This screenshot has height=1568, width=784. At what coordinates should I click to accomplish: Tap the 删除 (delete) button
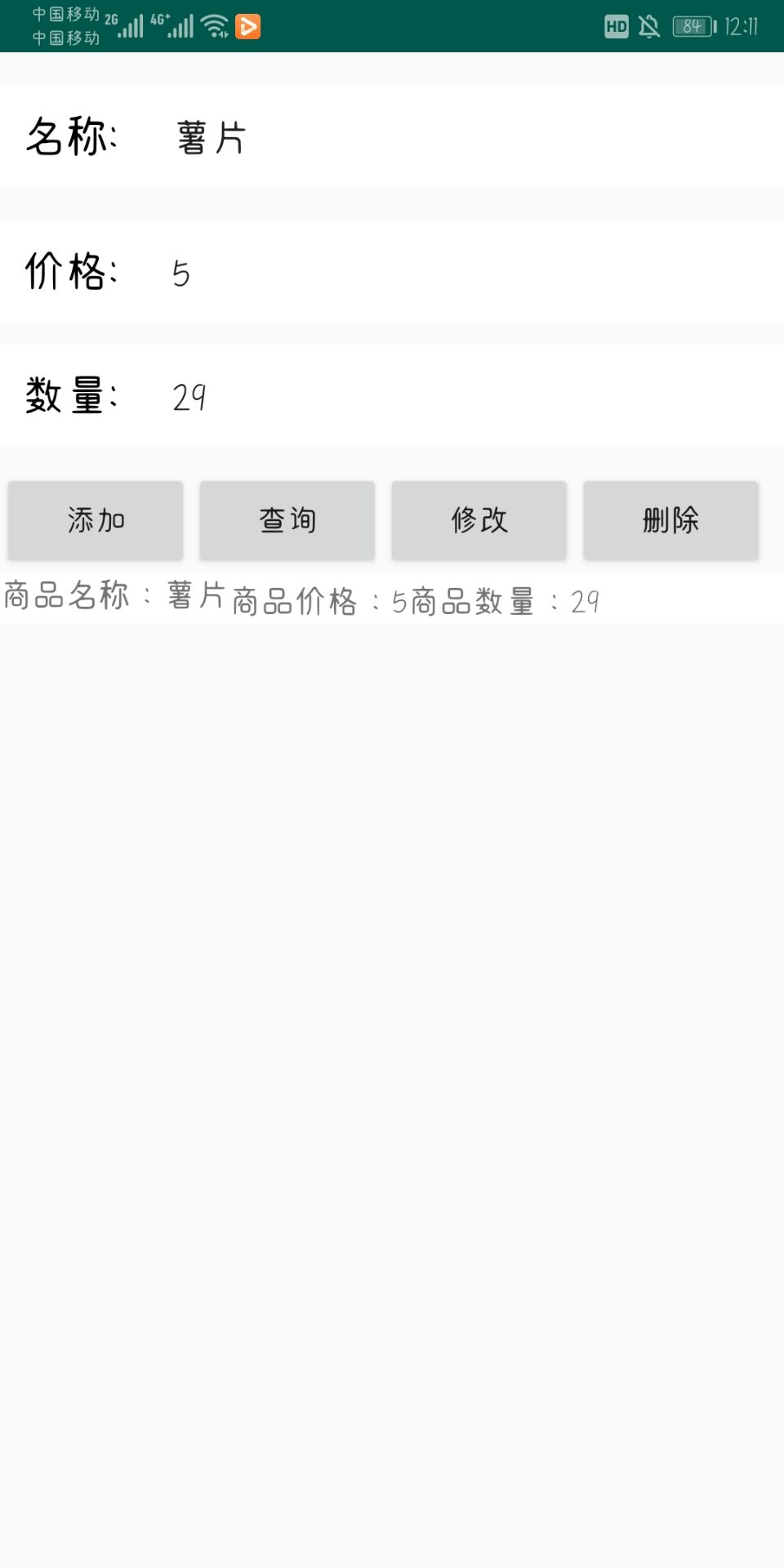[x=670, y=520]
